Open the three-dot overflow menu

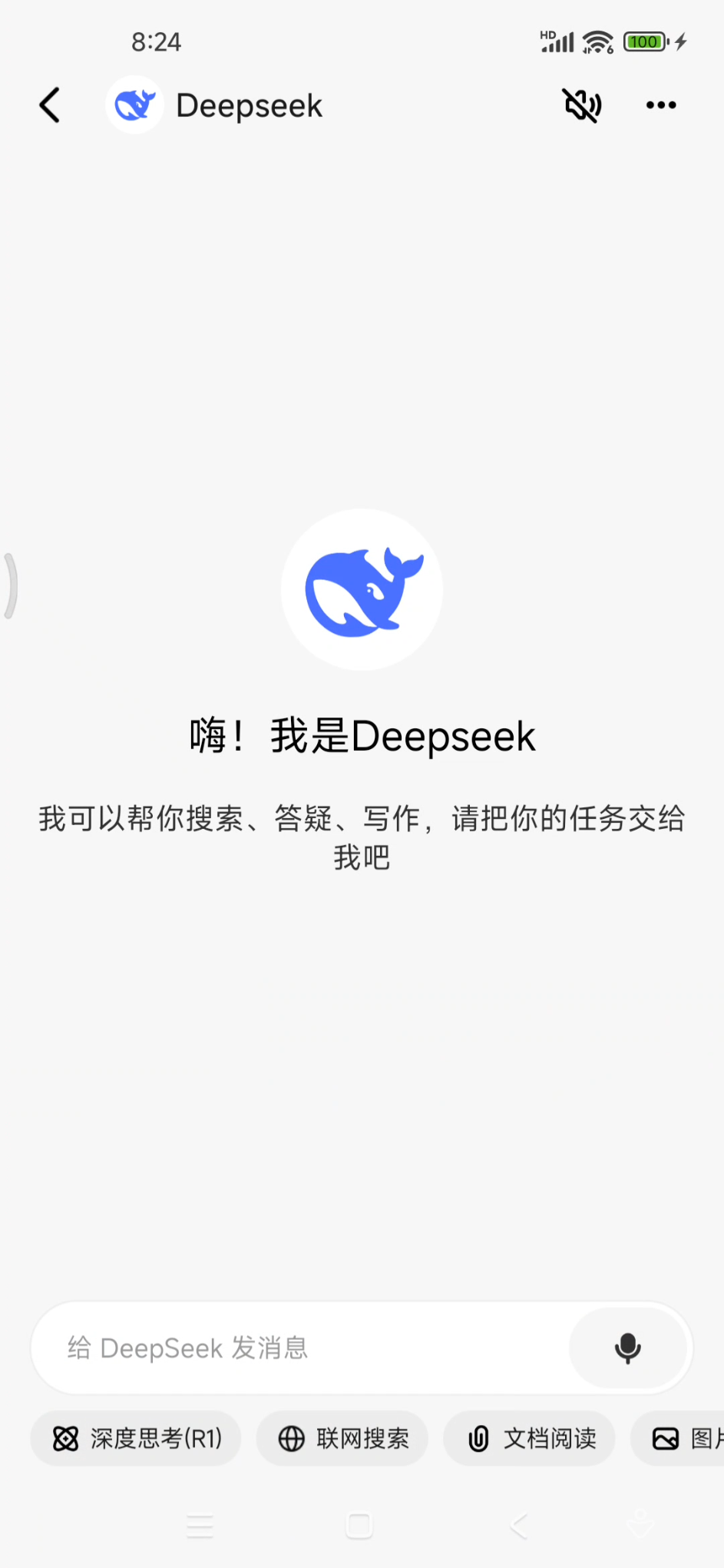pos(660,105)
